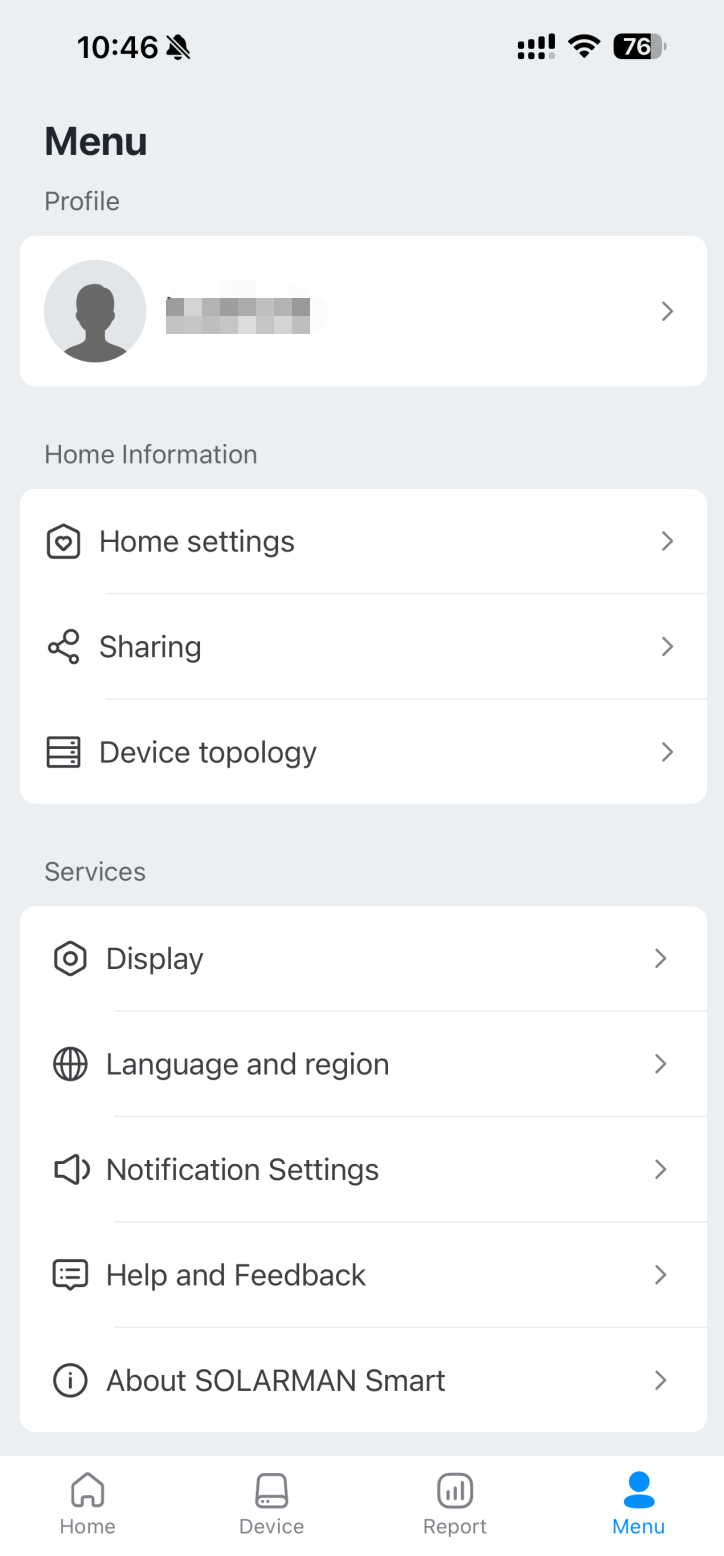Open Display settings
The image size is (724, 1556).
[362, 958]
